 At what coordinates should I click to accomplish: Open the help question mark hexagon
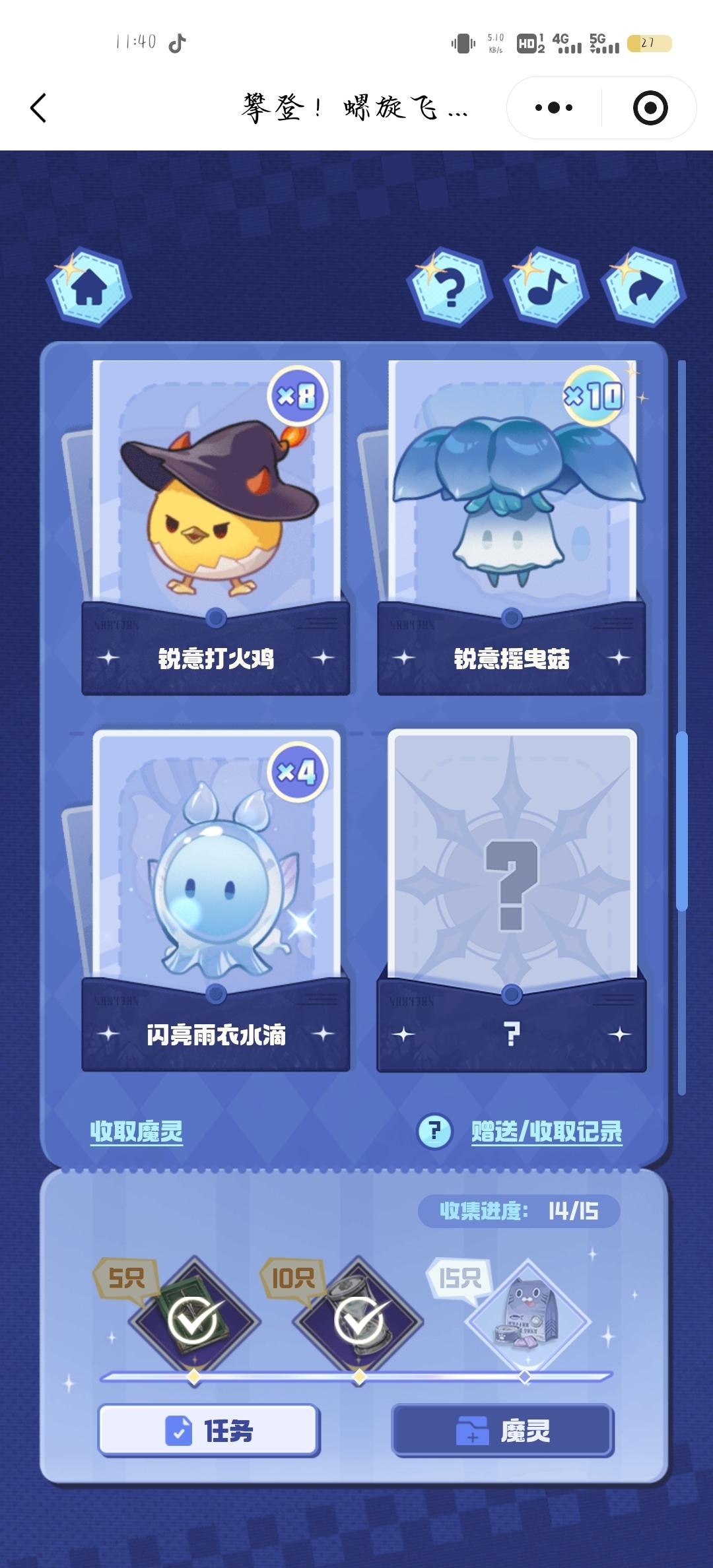point(450,287)
